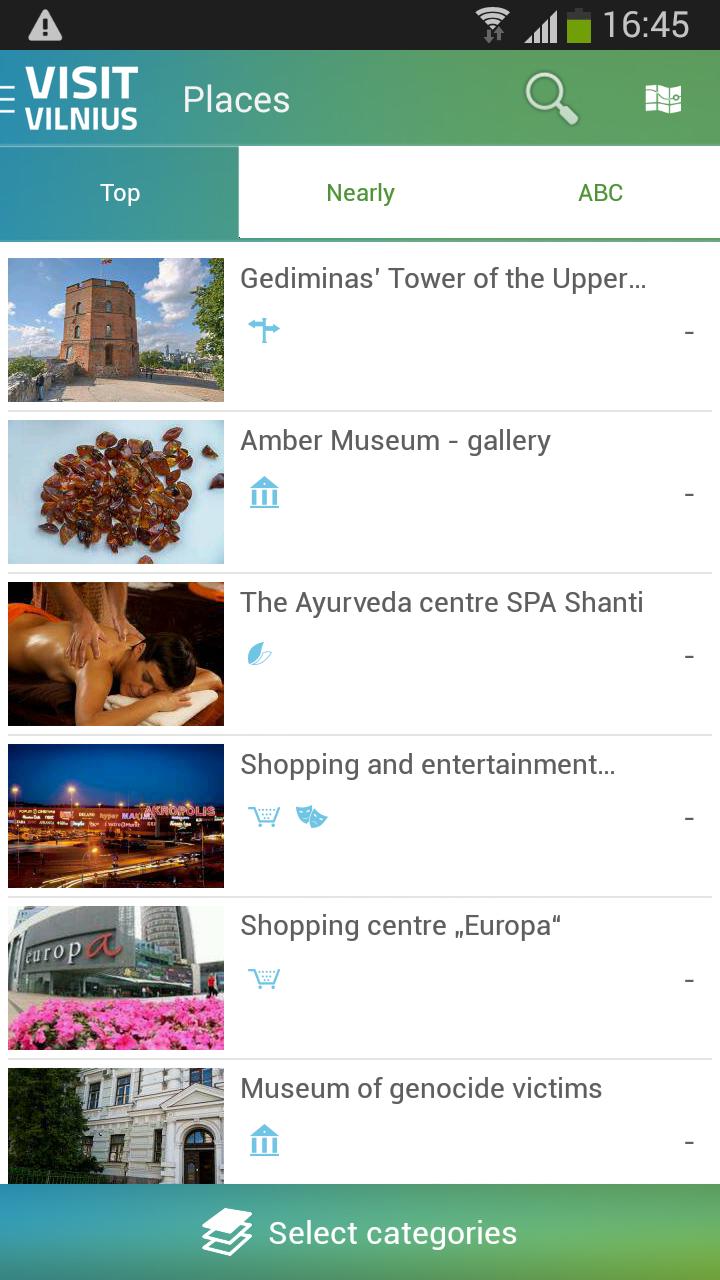Click the directions icon under Gediminas' Tower

click(264, 327)
